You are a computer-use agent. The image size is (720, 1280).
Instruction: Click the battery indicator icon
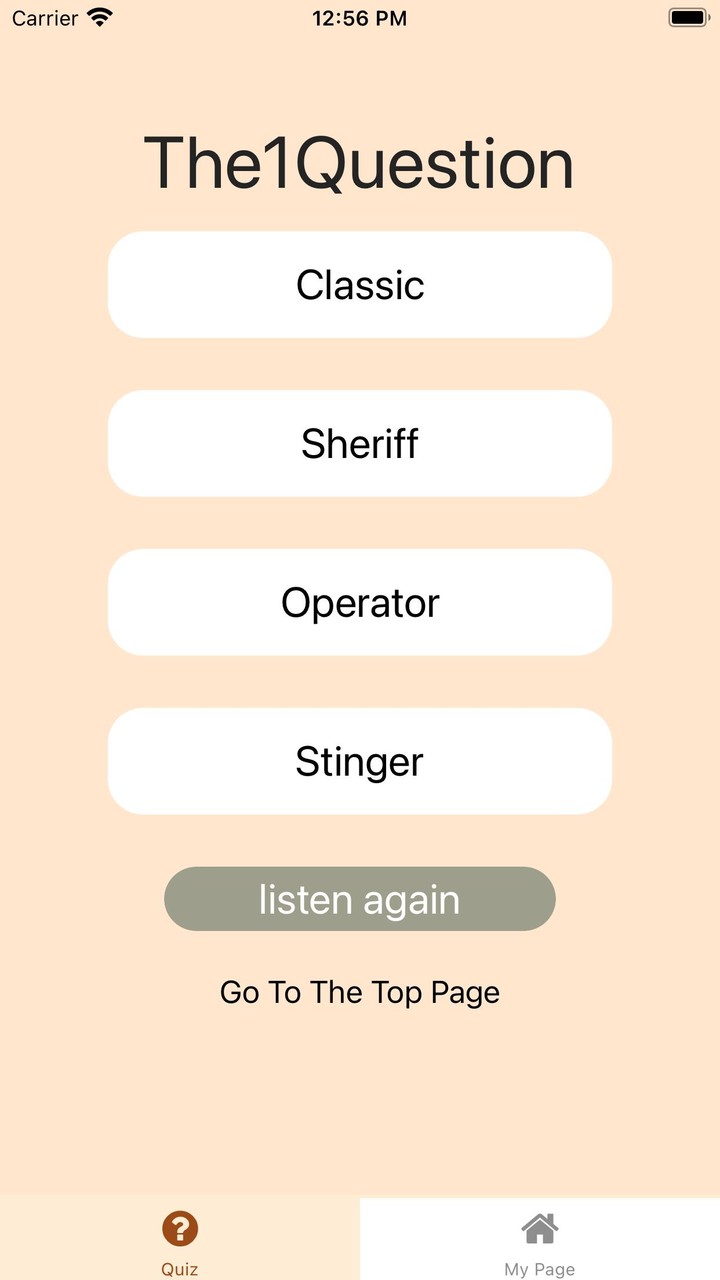pos(687,17)
